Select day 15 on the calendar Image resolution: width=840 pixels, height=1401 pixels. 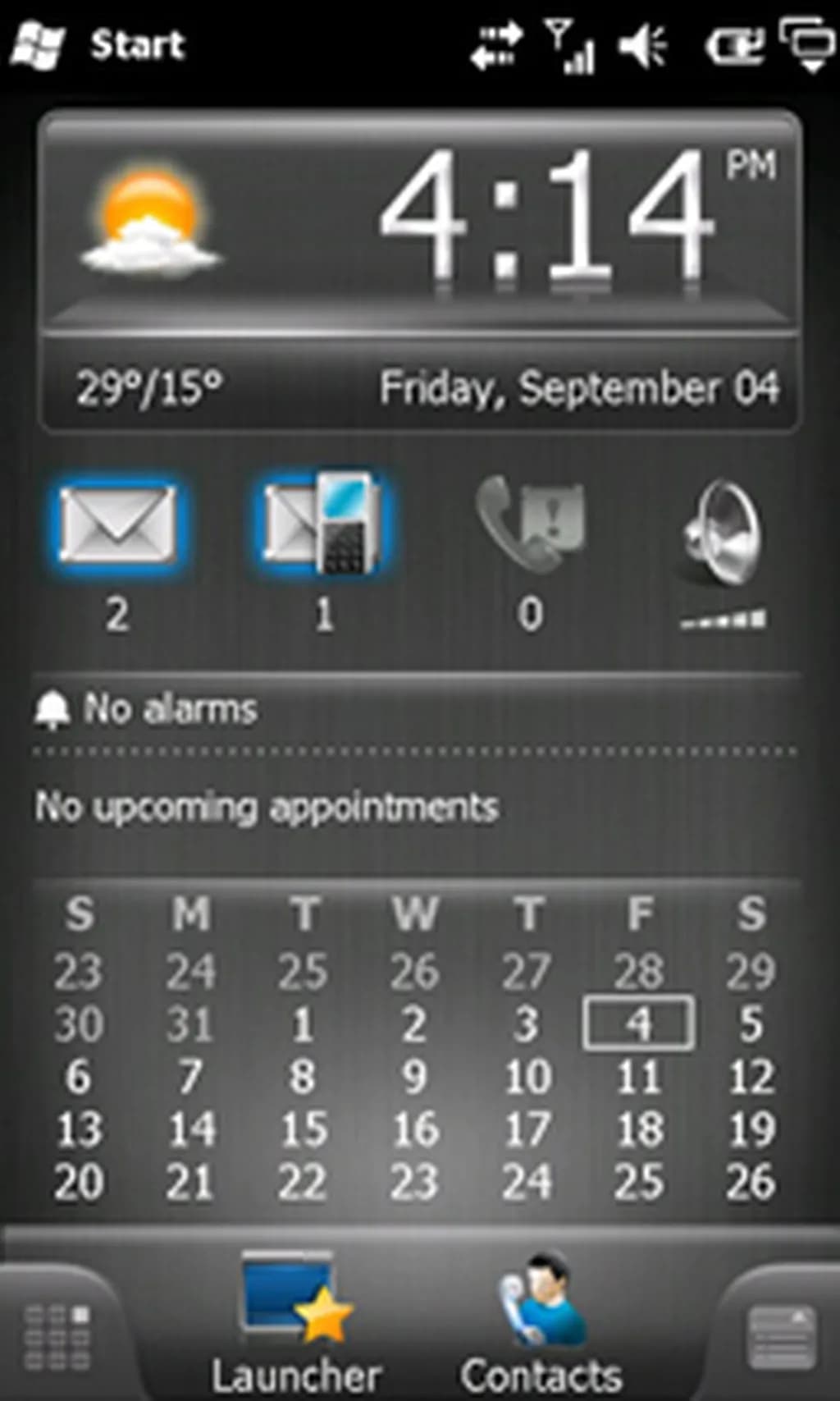pos(303,1129)
